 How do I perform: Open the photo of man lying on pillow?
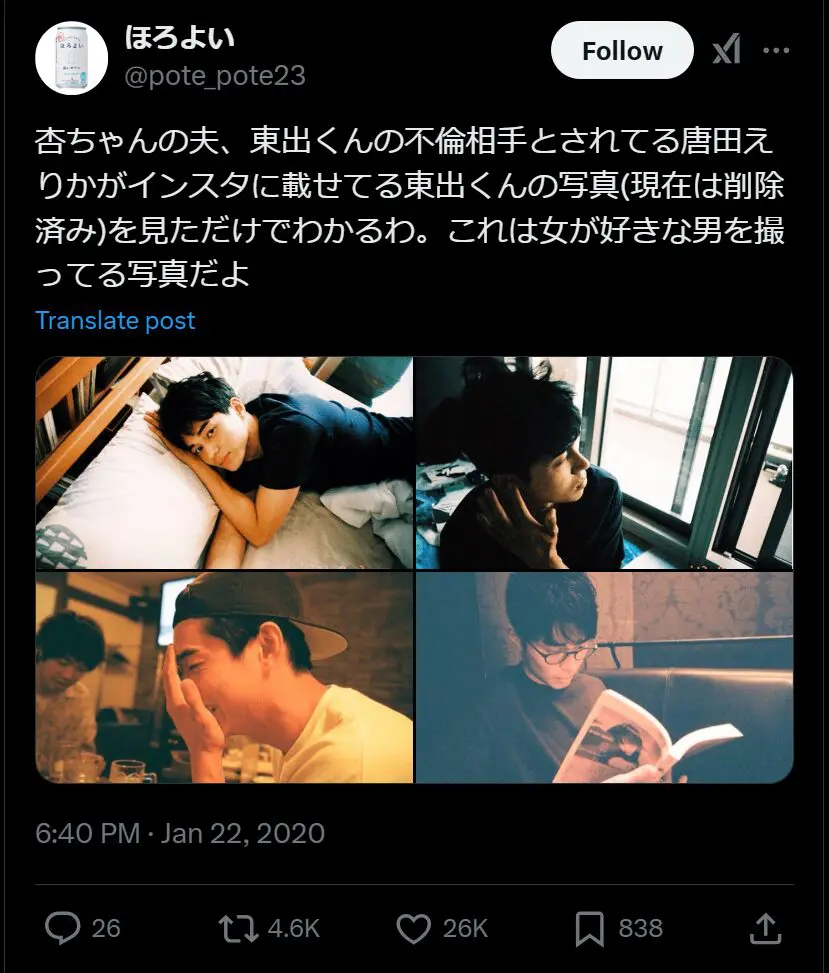pos(224,463)
